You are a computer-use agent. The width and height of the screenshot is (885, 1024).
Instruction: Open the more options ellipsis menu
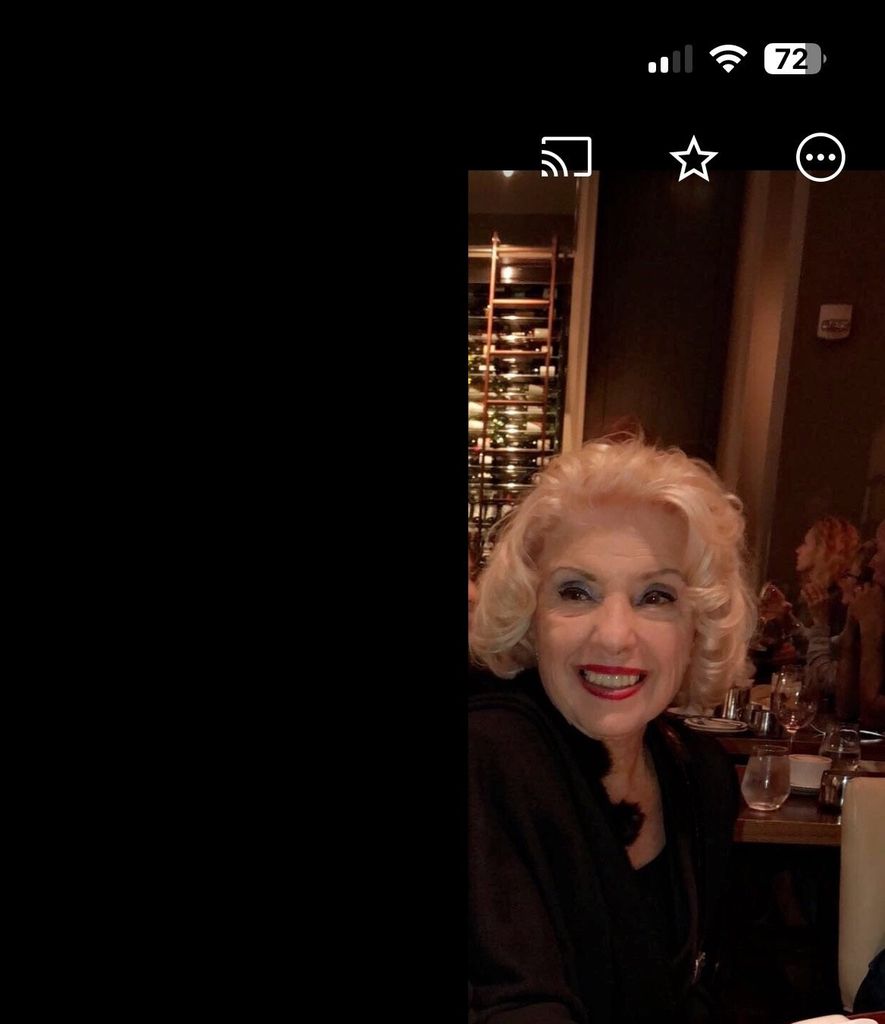pyautogui.click(x=820, y=158)
